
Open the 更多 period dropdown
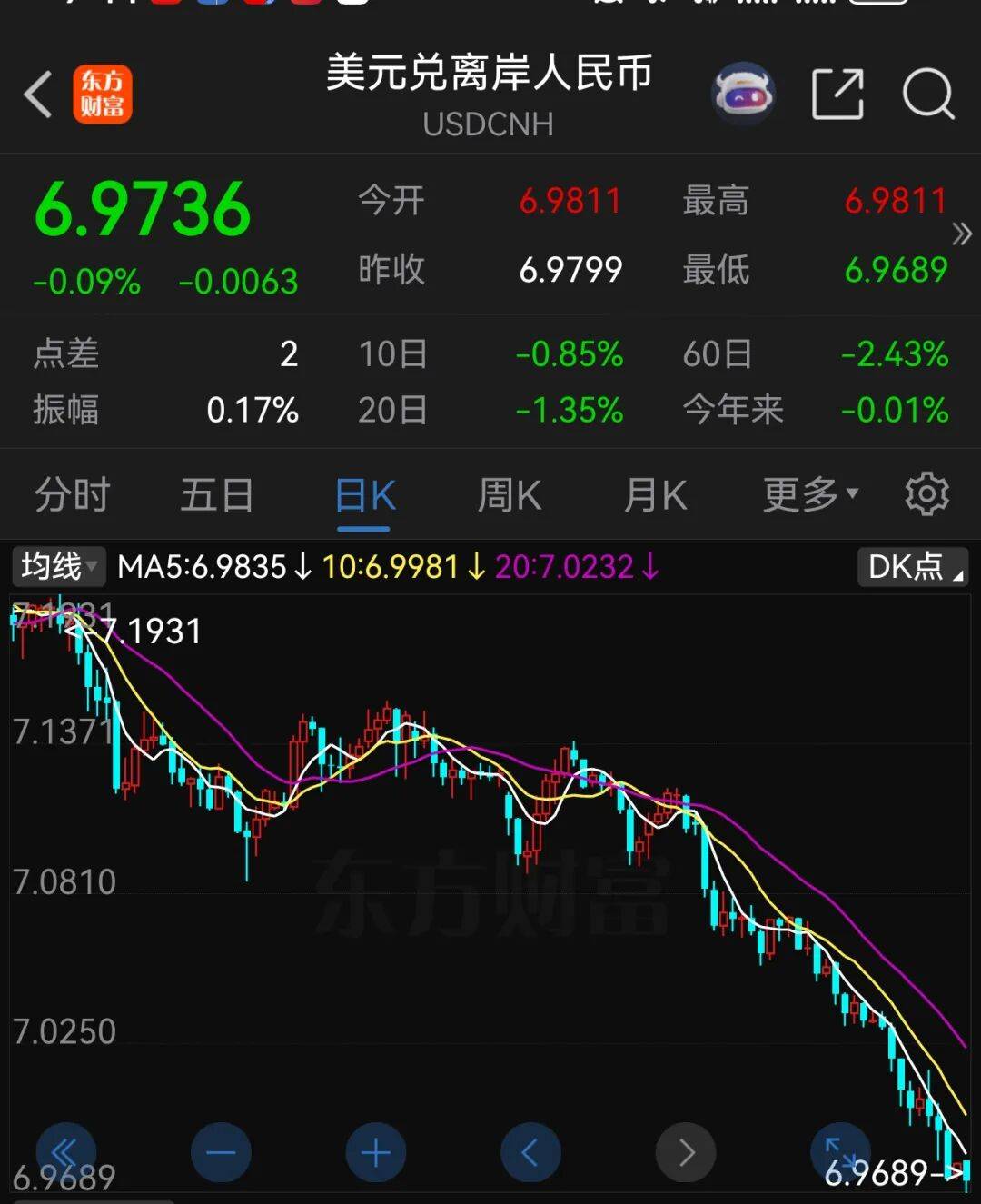coord(809,495)
